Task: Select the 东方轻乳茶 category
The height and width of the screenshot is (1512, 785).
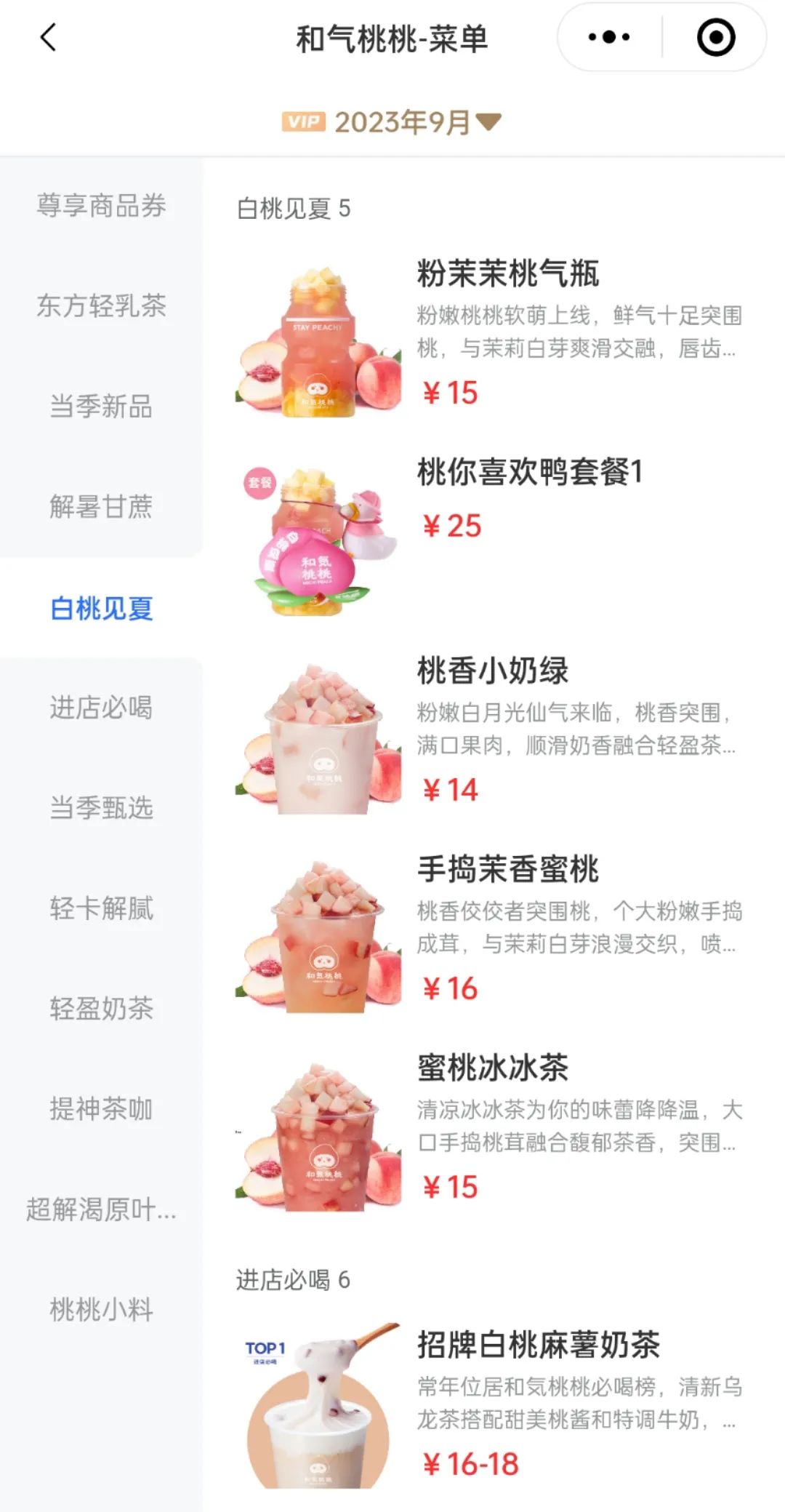Action: click(x=102, y=306)
